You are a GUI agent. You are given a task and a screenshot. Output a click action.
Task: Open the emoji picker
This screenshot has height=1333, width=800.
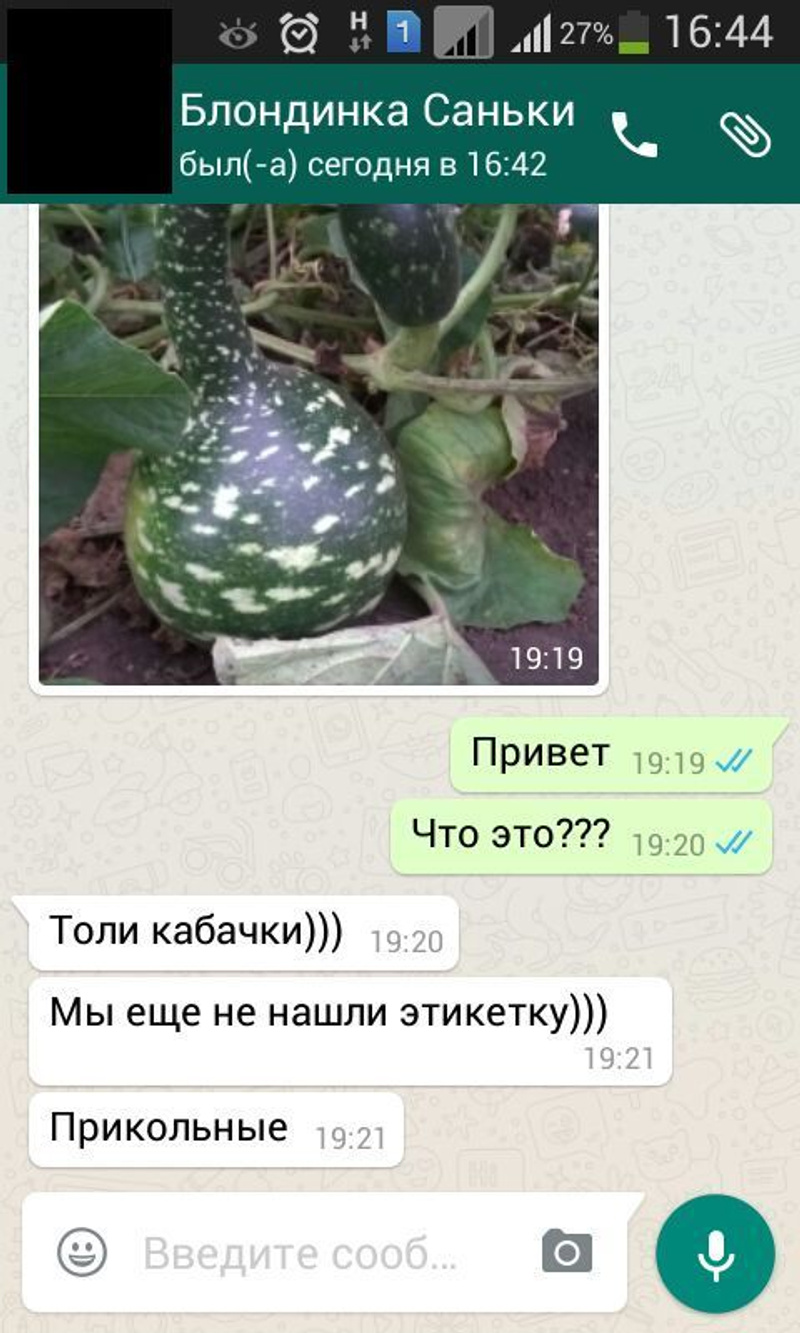click(82, 1251)
